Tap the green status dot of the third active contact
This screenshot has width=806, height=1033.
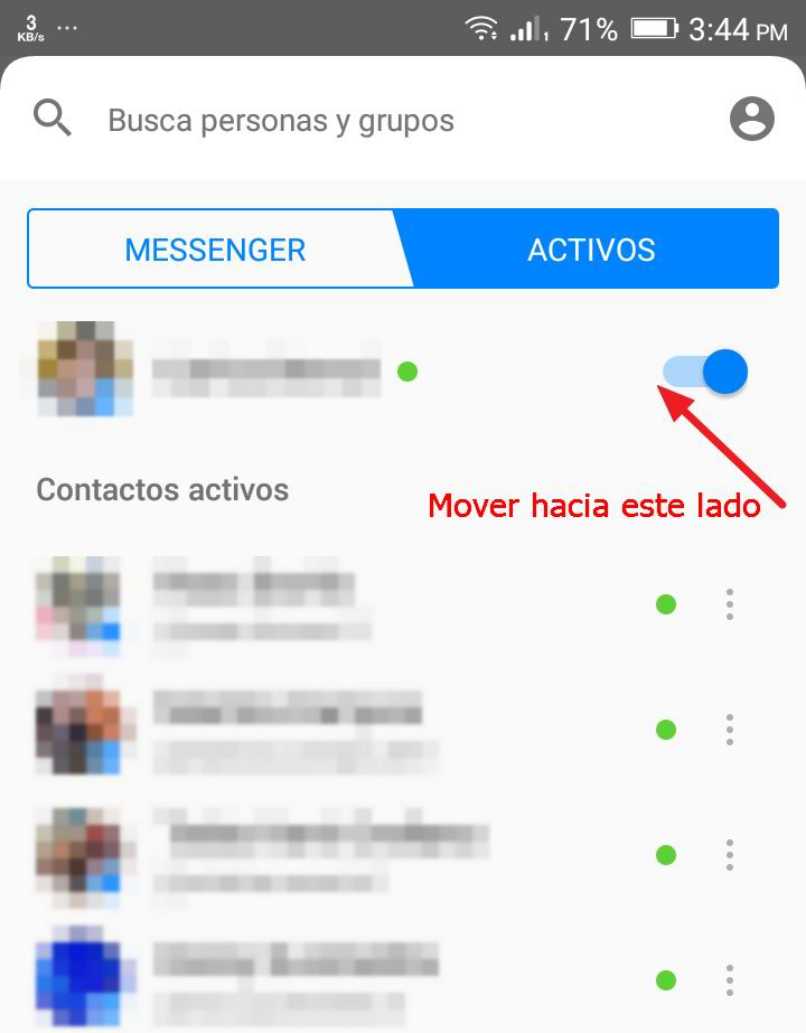[666, 855]
